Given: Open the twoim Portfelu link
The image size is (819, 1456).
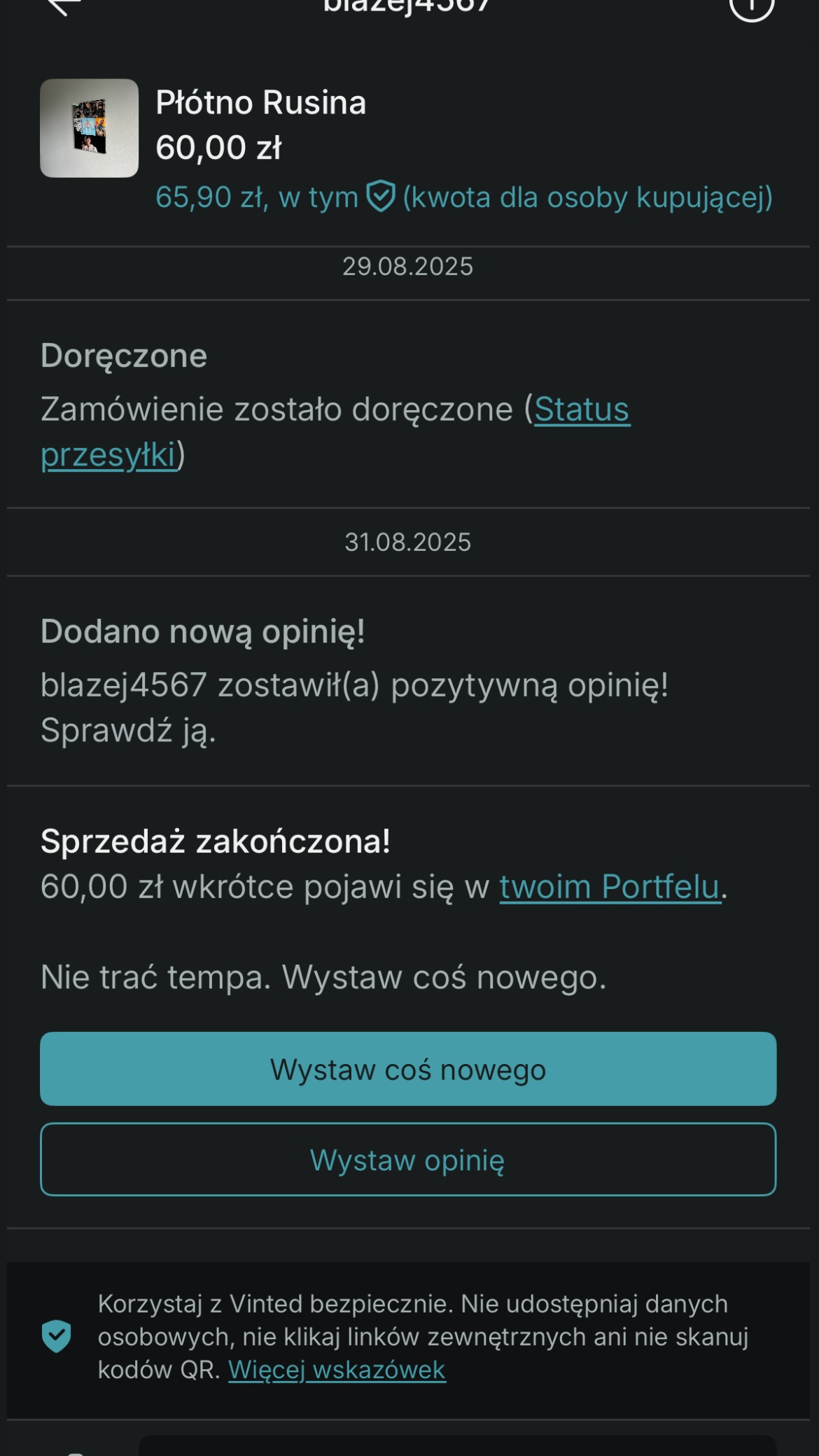Looking at the screenshot, I should pos(610,887).
